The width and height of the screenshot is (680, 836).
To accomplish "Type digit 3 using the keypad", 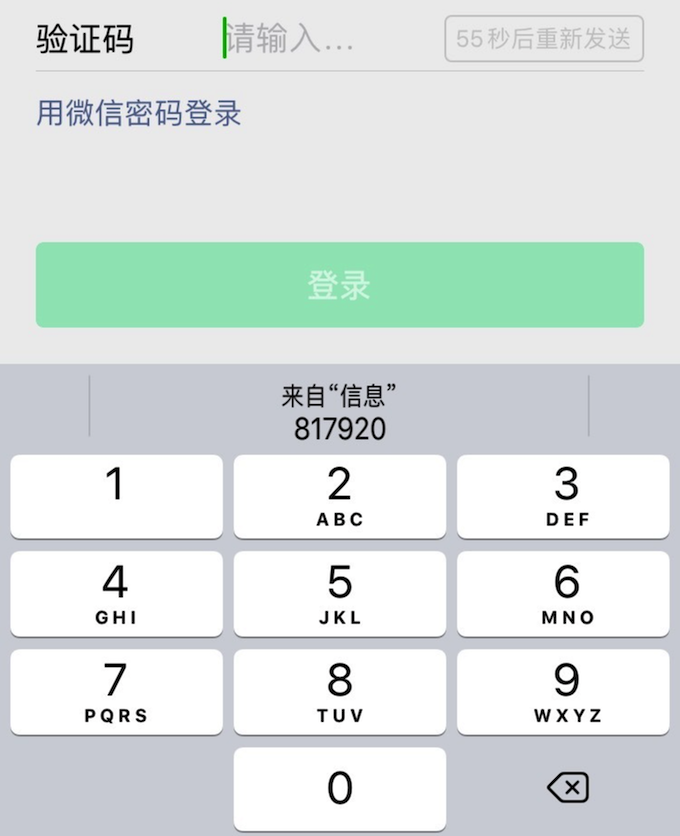I will click(x=564, y=496).
